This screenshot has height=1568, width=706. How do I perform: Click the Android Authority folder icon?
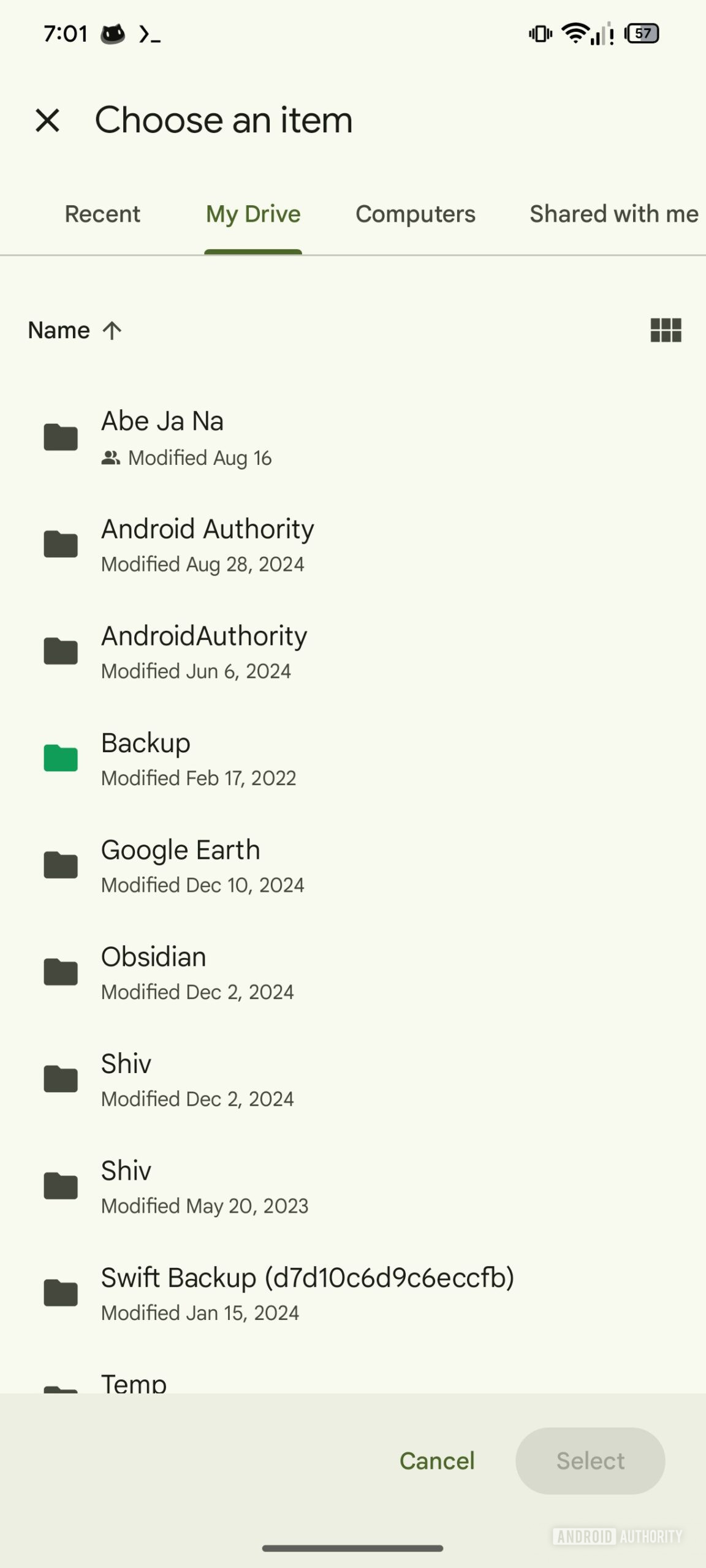click(60, 543)
